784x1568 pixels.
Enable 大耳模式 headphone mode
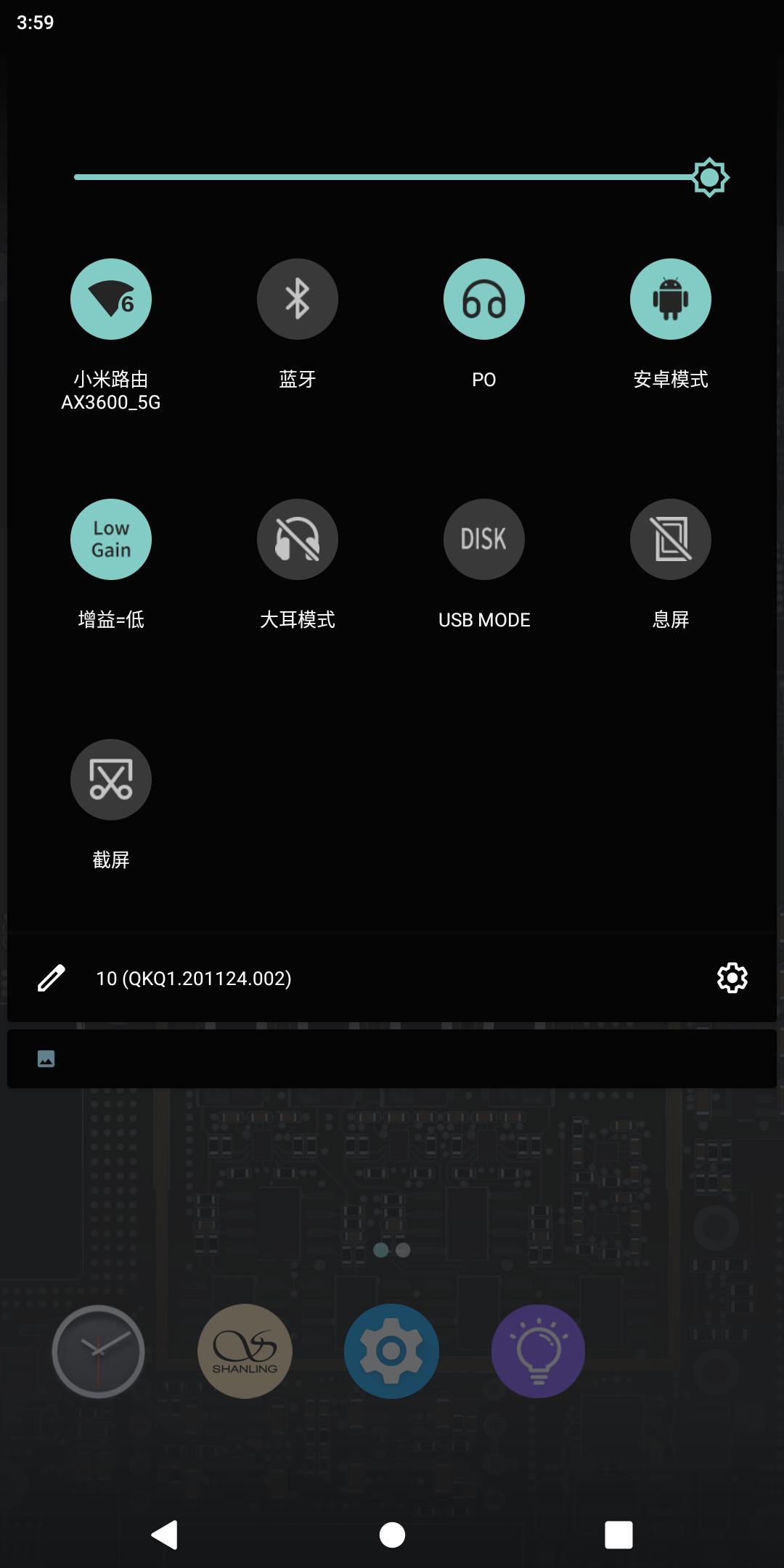coord(297,539)
